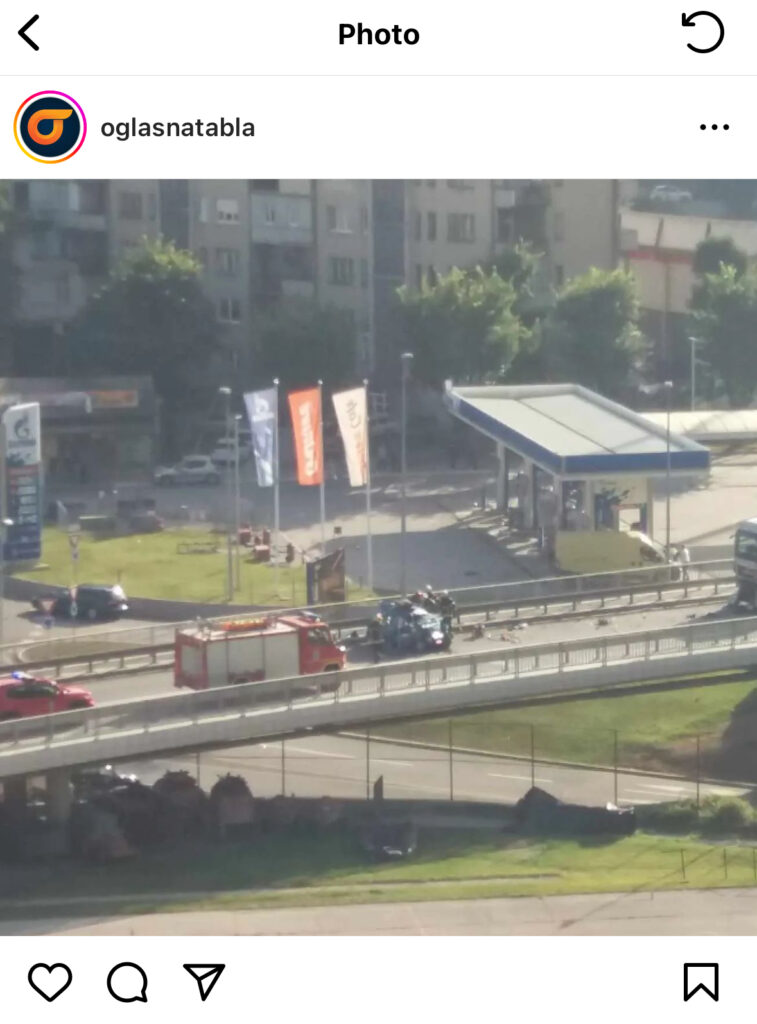Go back from the Photo screen

pos(29,33)
